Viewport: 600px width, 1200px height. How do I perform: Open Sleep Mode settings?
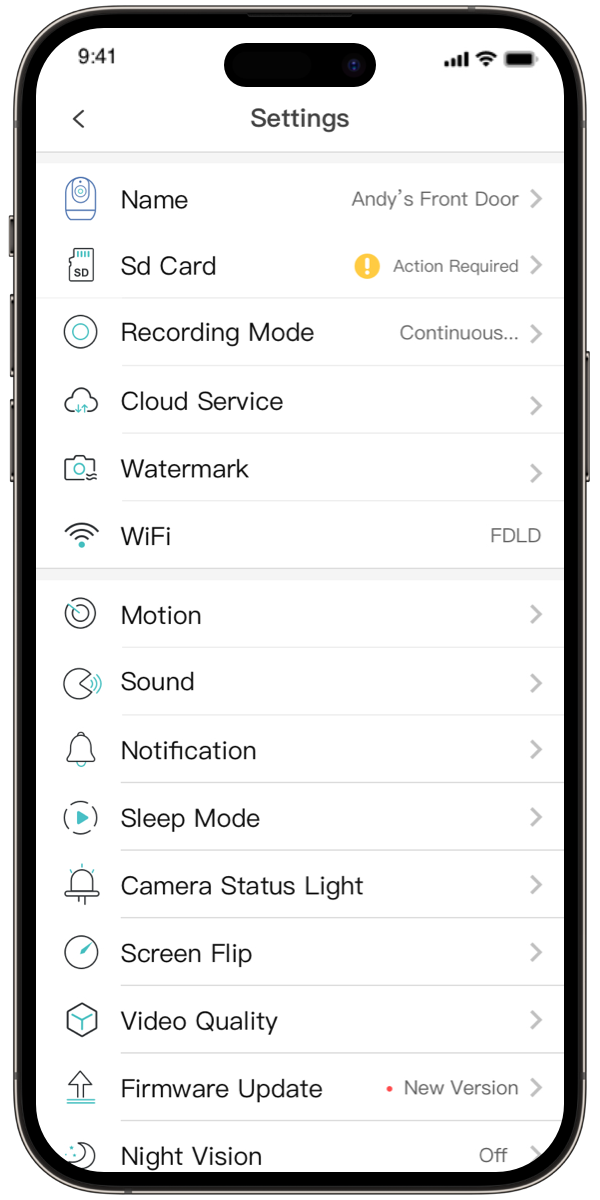(300, 818)
